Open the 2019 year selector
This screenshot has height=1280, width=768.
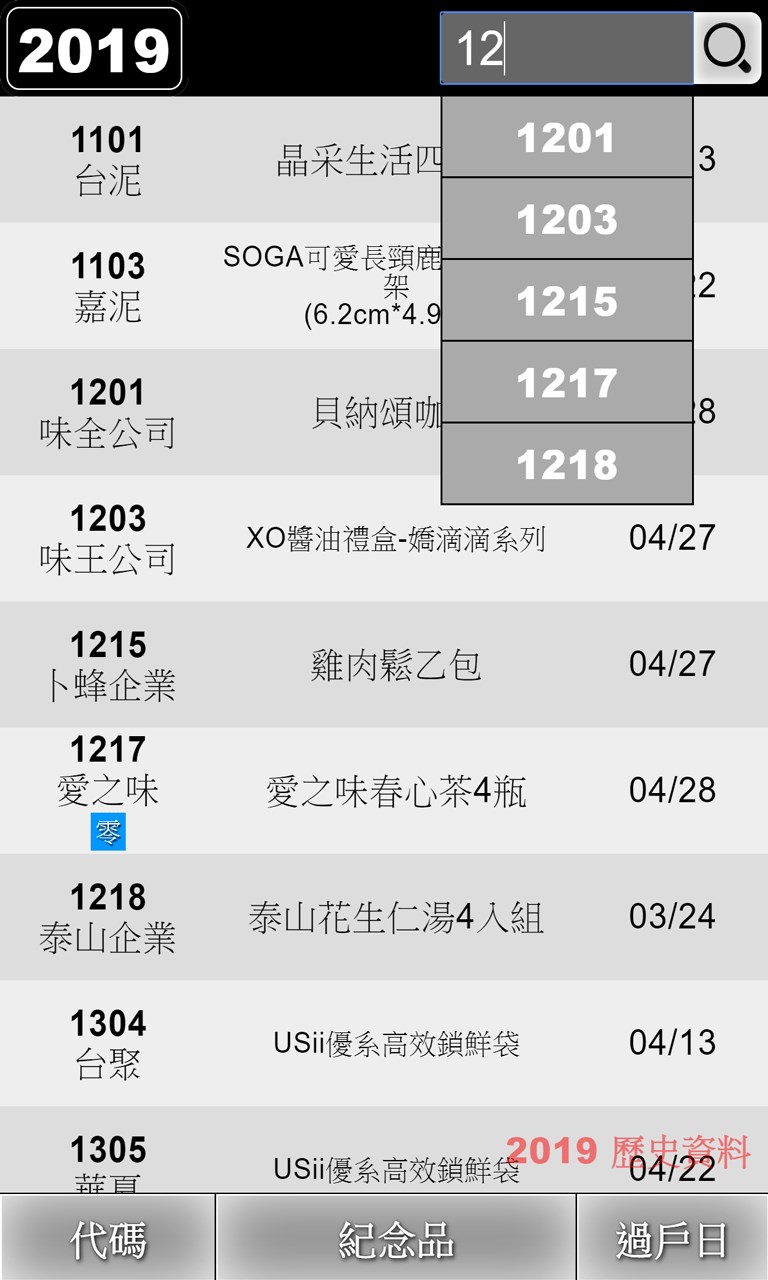[95, 49]
